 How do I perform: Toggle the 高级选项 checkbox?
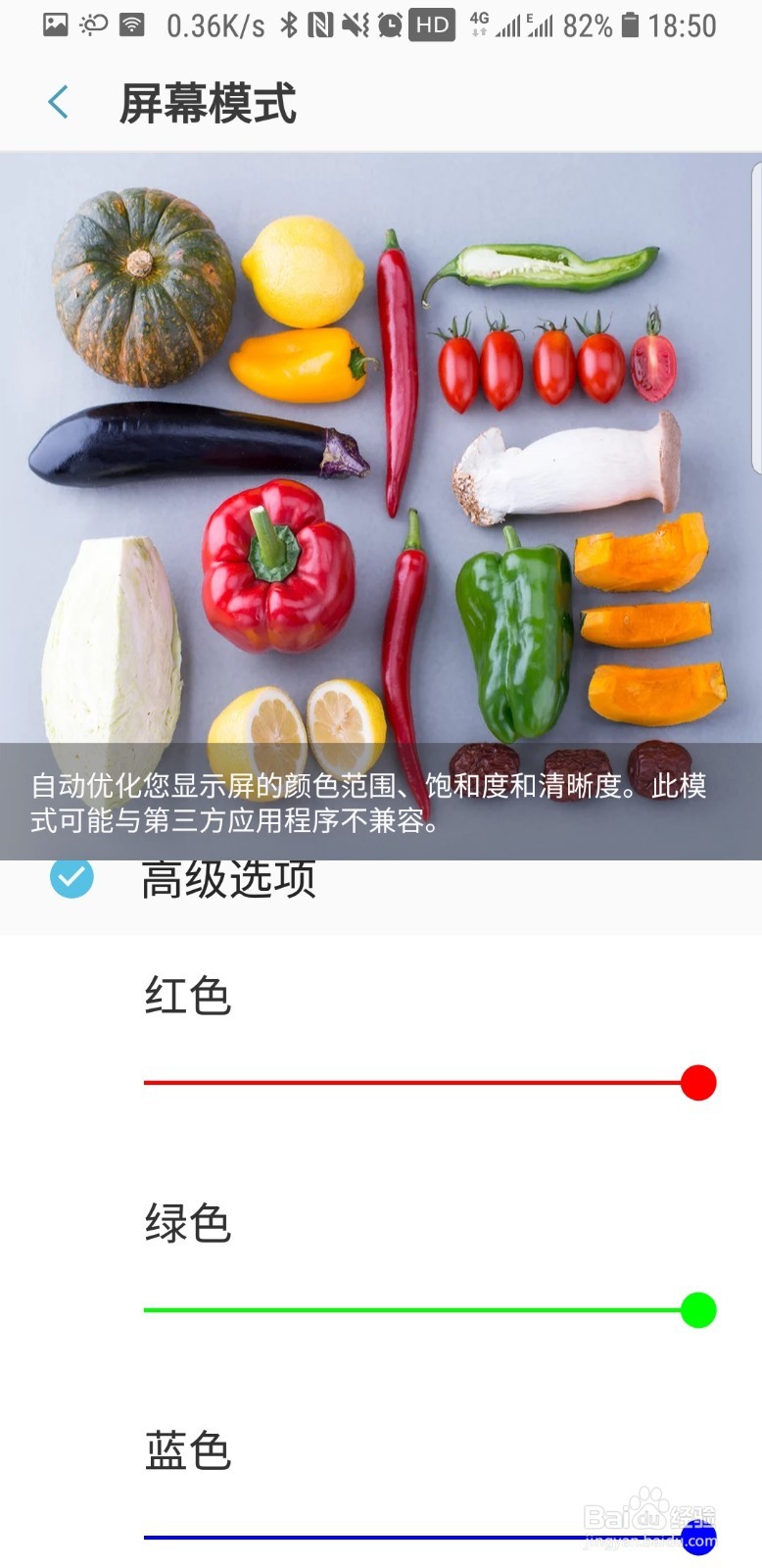(71, 877)
